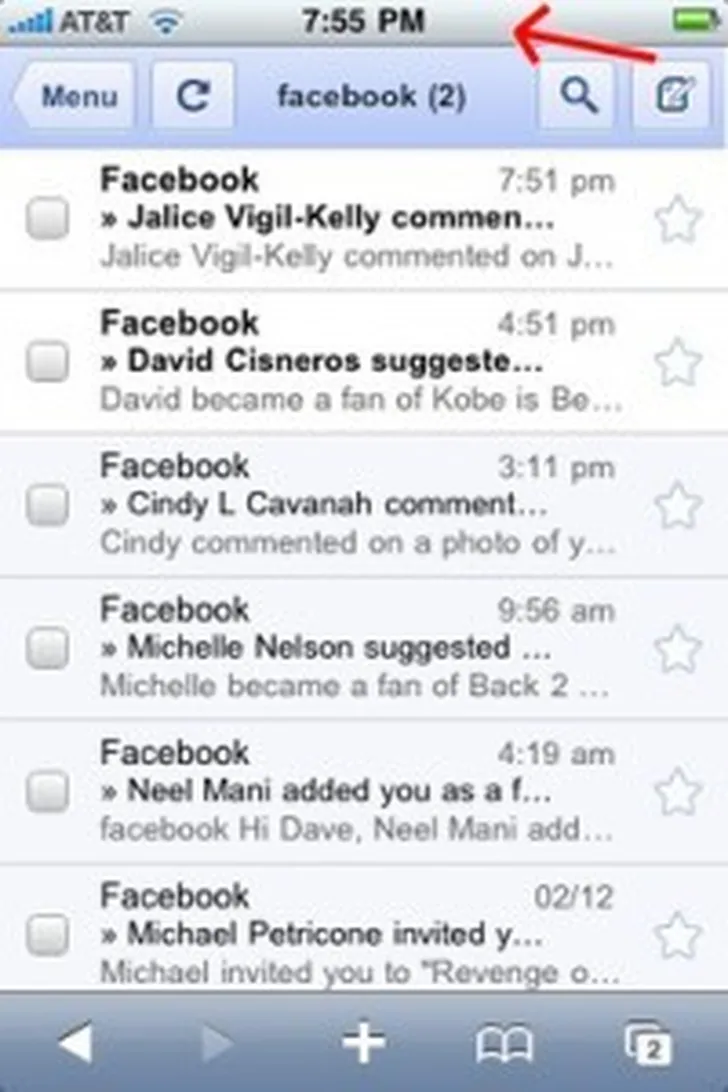Tap the Menu back button
The width and height of the screenshot is (728, 1092).
coord(75,97)
